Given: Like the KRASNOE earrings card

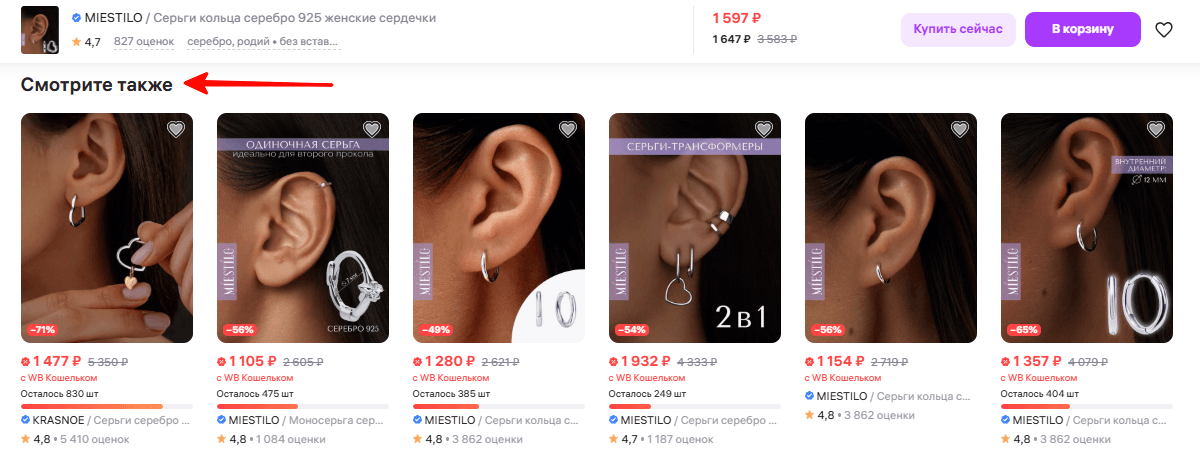Looking at the screenshot, I should tap(176, 129).
